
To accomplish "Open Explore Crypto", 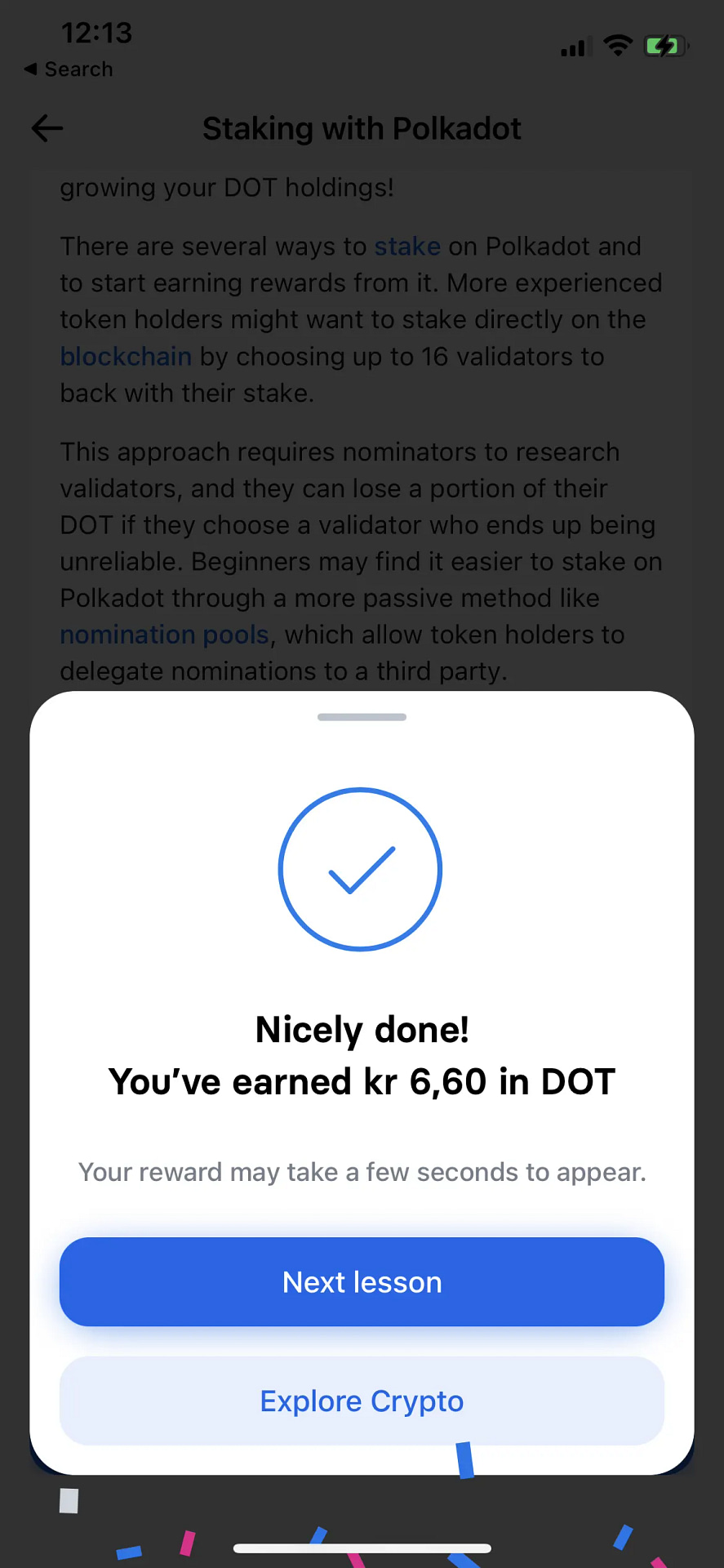I will point(362,1401).
